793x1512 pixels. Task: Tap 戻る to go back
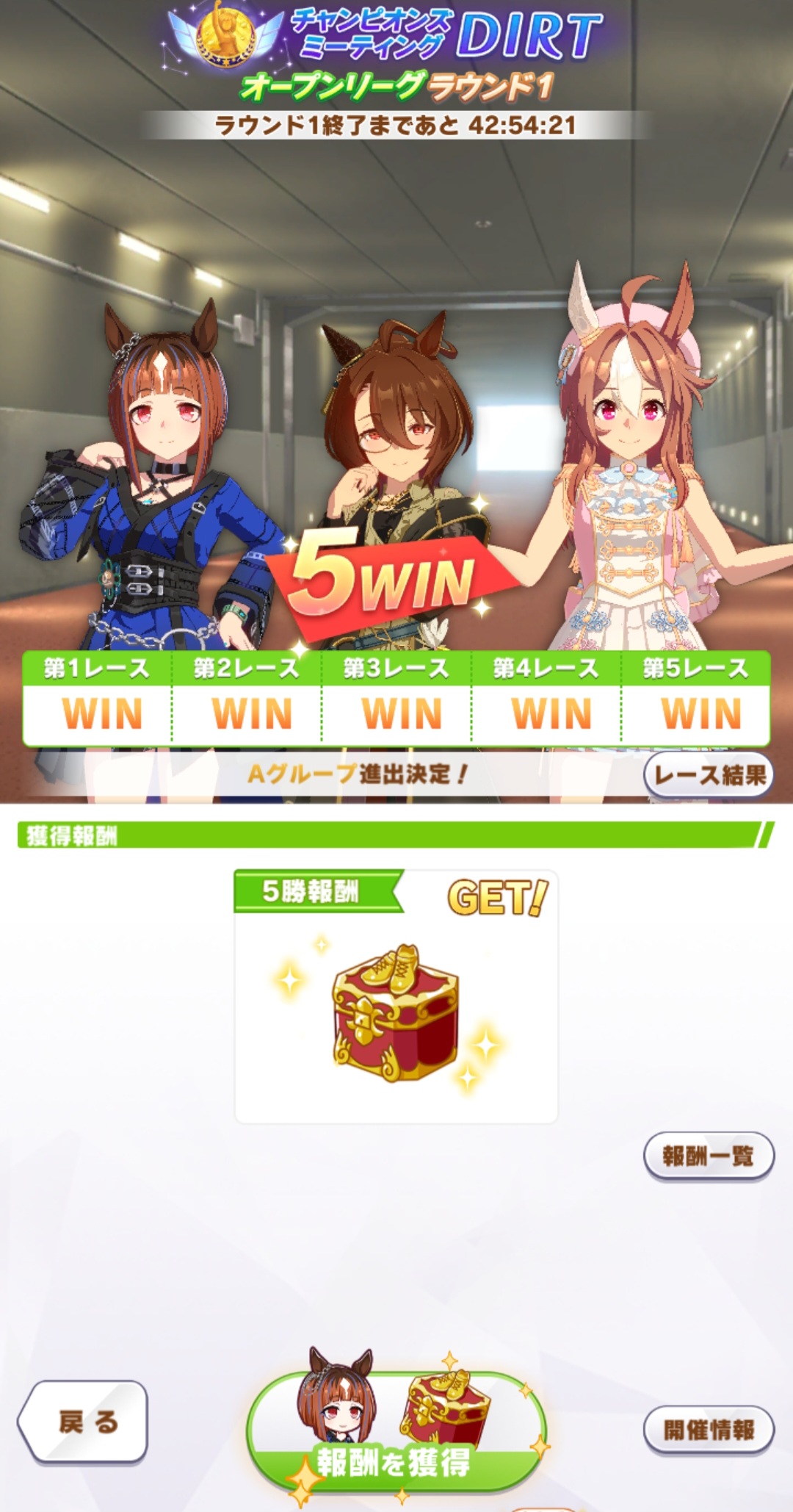(x=83, y=1422)
